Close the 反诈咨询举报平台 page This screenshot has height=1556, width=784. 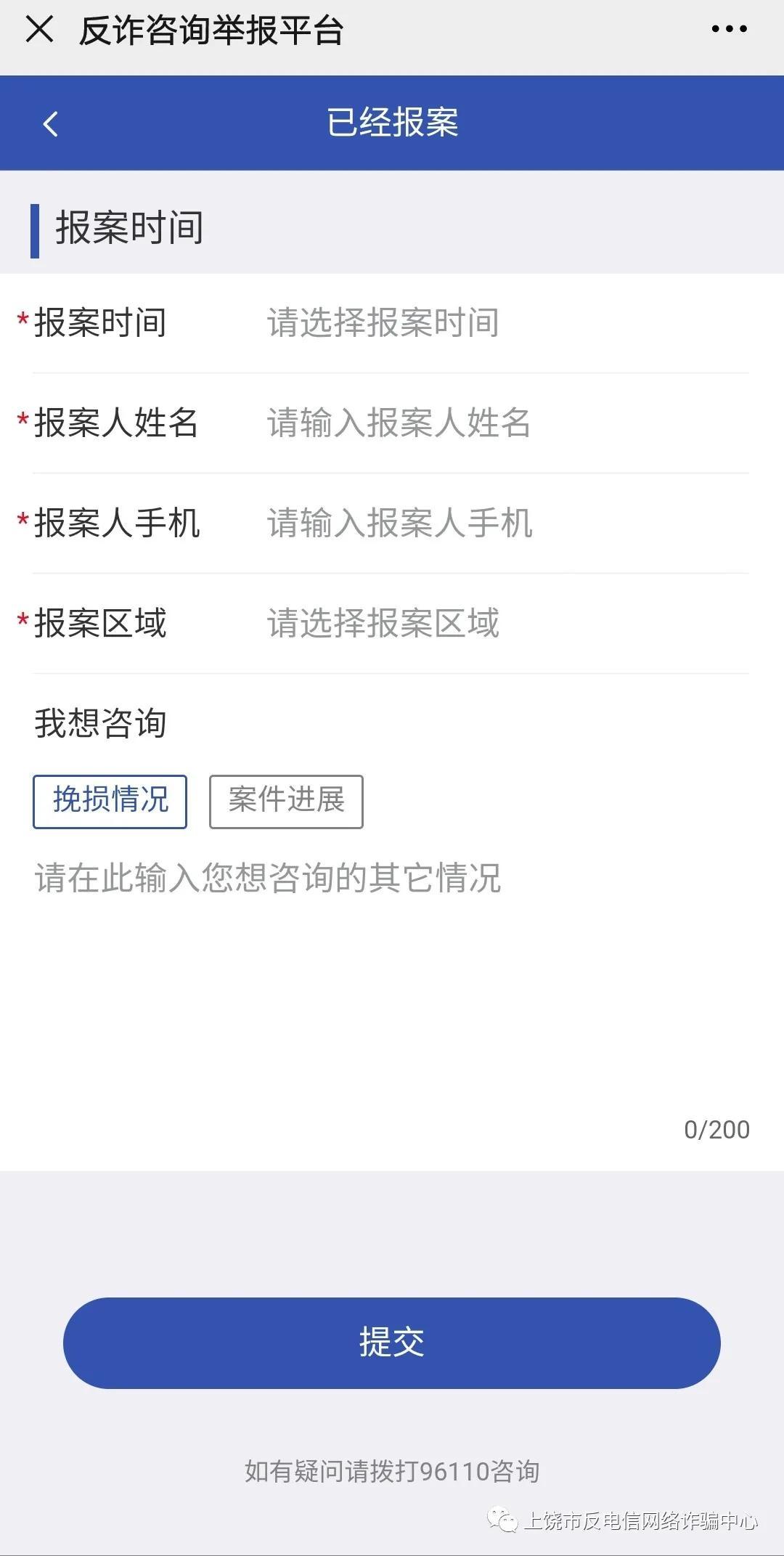[x=39, y=30]
